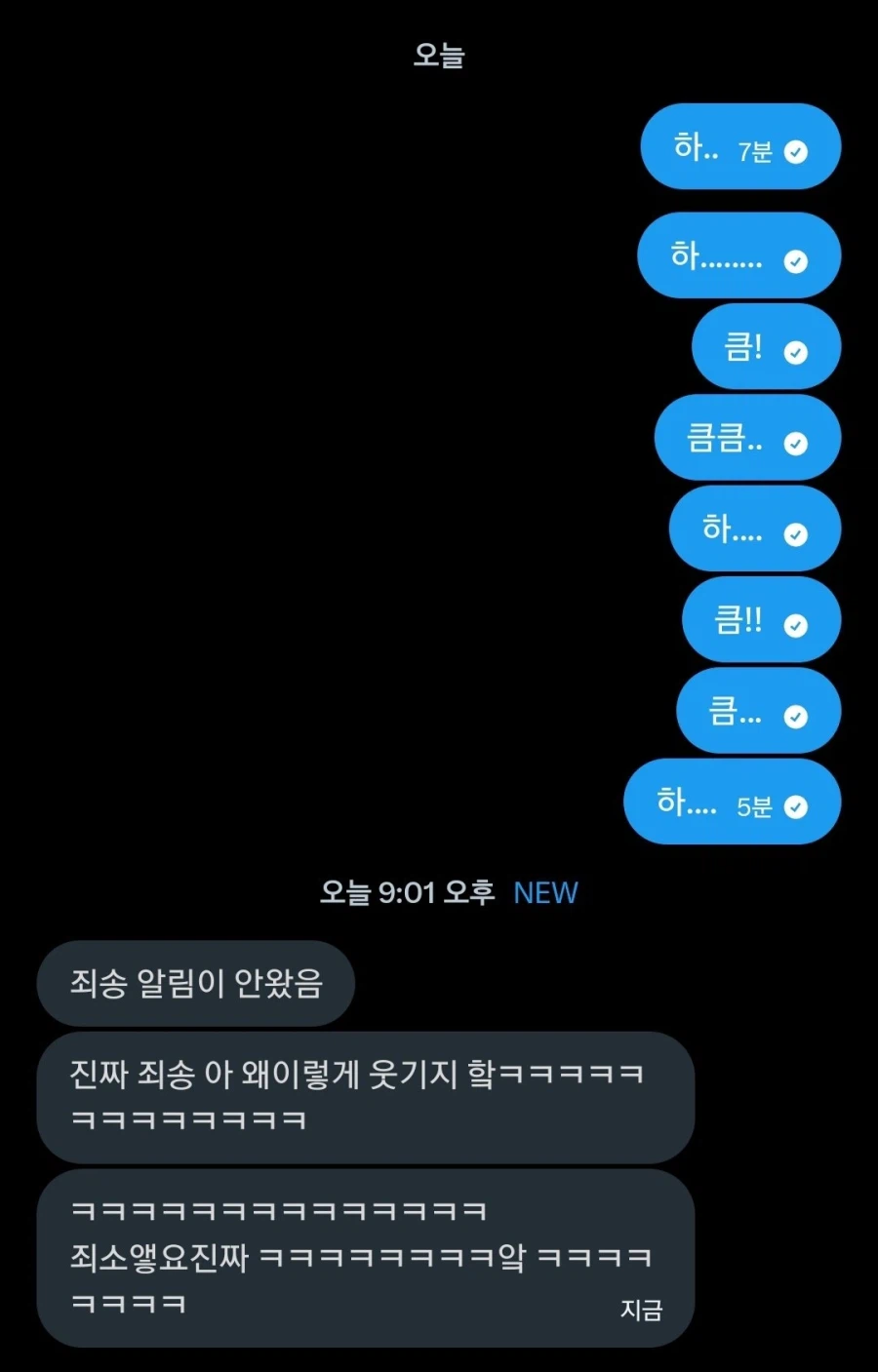
Task: Select the '큼...' sent message bubble
Action: (737, 712)
